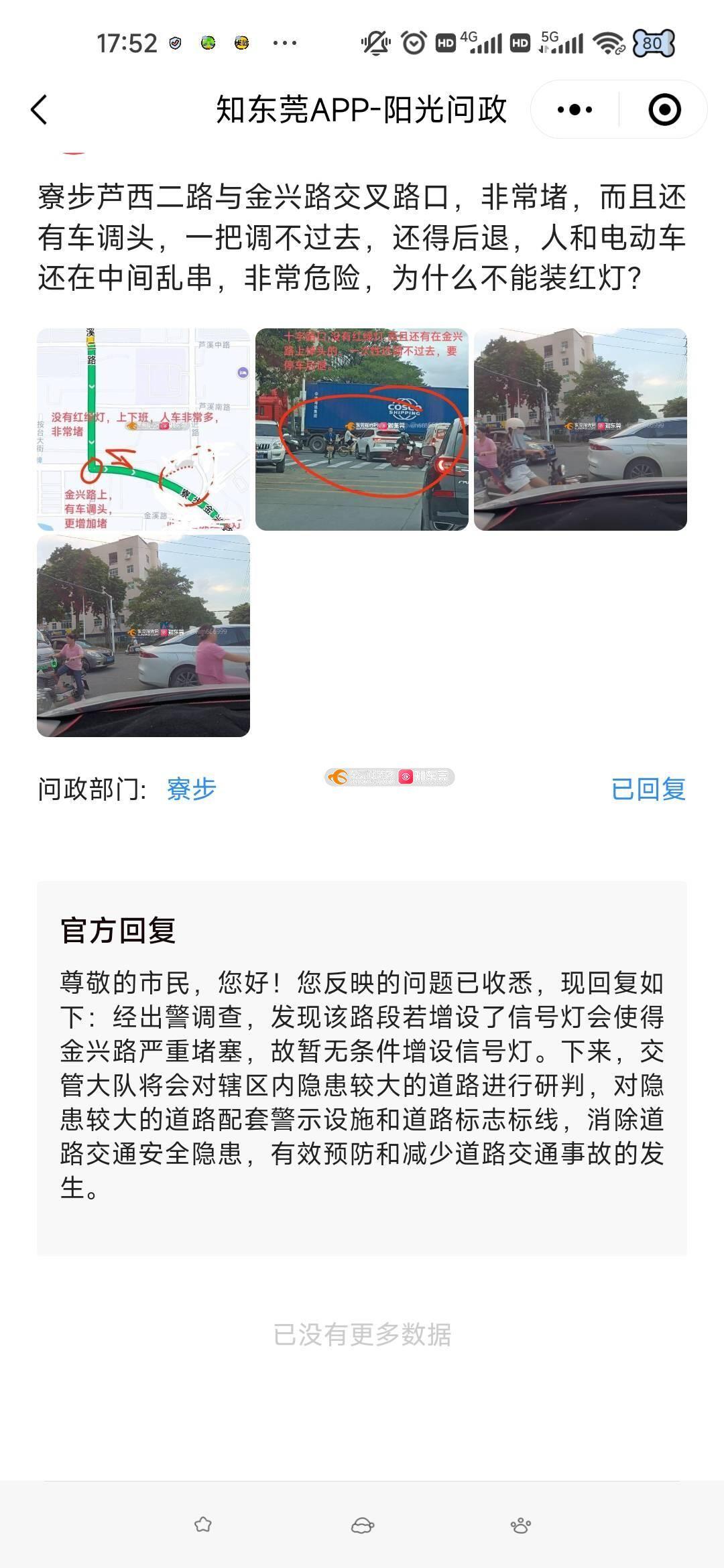Image resolution: width=724 pixels, height=1568 pixels.
Task: Open the photo of the COSCO container truck
Action: 362,430
